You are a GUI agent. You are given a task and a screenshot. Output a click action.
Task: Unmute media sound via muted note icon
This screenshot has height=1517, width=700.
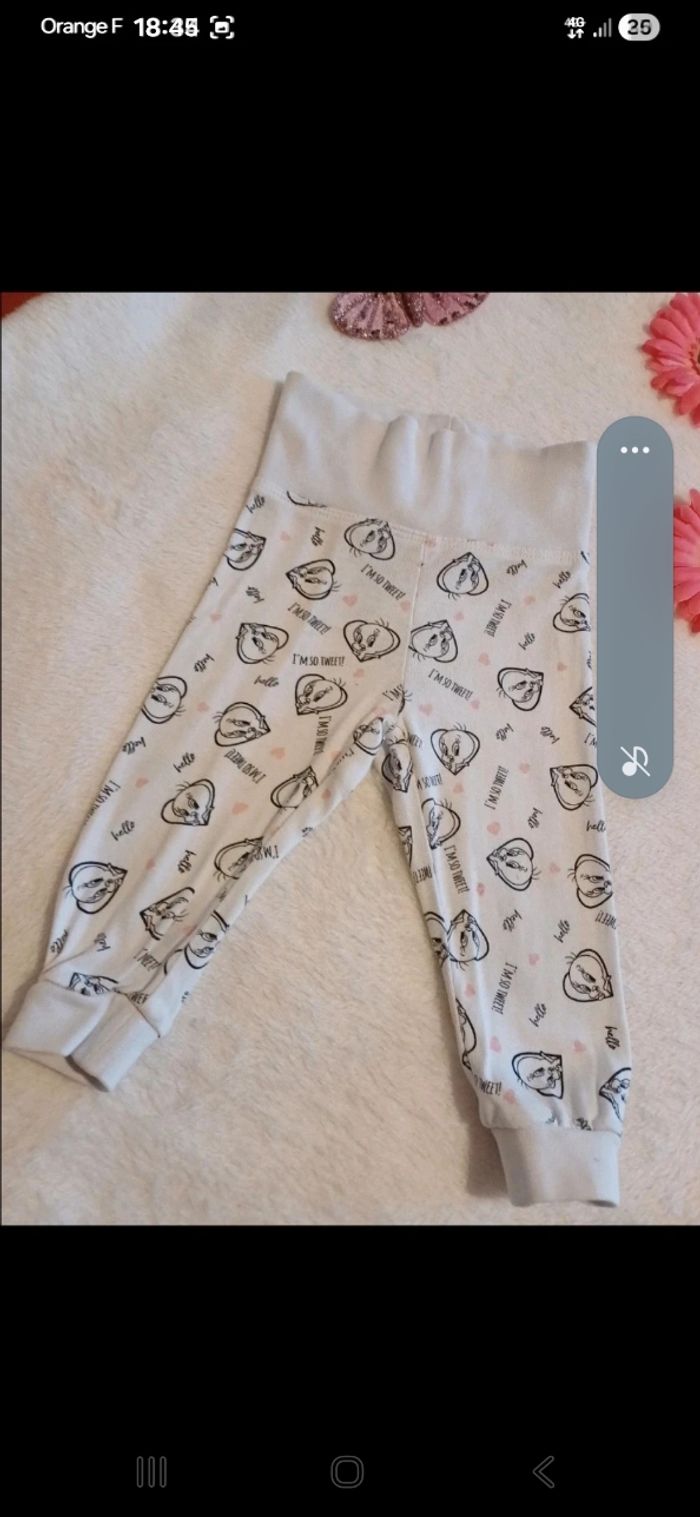634,761
